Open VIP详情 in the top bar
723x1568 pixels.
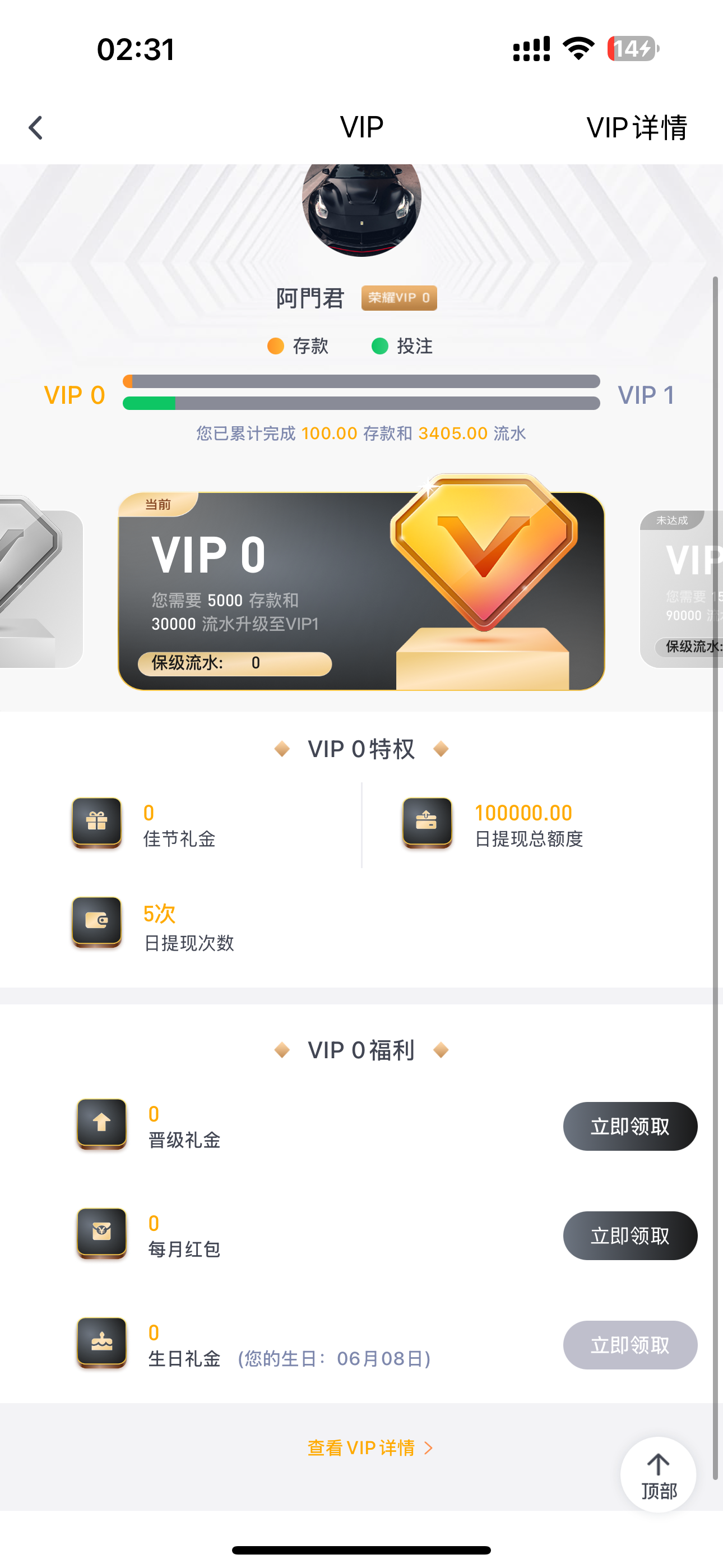636,128
